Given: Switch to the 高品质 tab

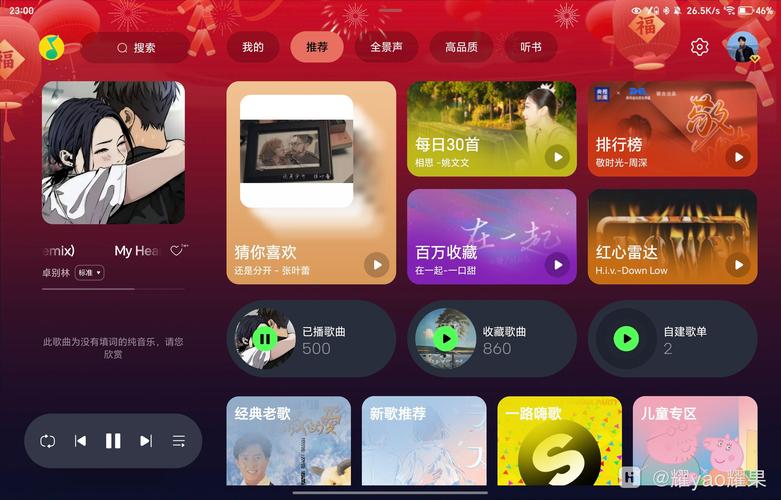Looking at the screenshot, I should [x=461, y=47].
